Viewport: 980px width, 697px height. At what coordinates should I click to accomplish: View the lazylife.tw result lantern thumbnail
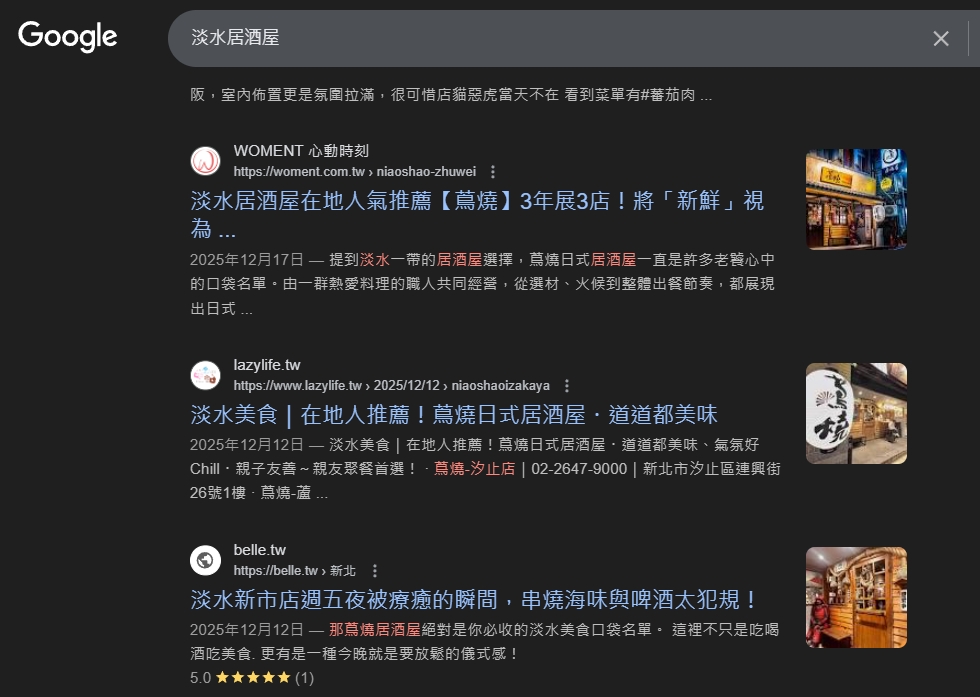point(856,413)
